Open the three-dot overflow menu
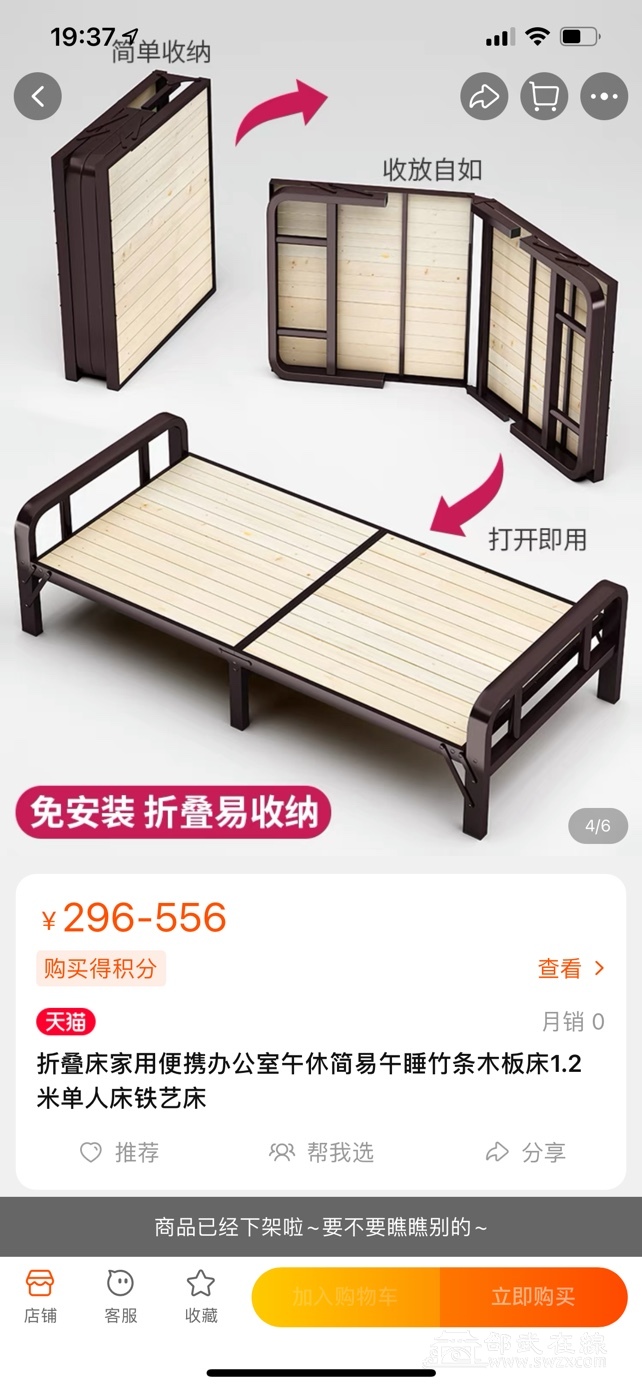The image size is (642, 1389). pos(604,97)
